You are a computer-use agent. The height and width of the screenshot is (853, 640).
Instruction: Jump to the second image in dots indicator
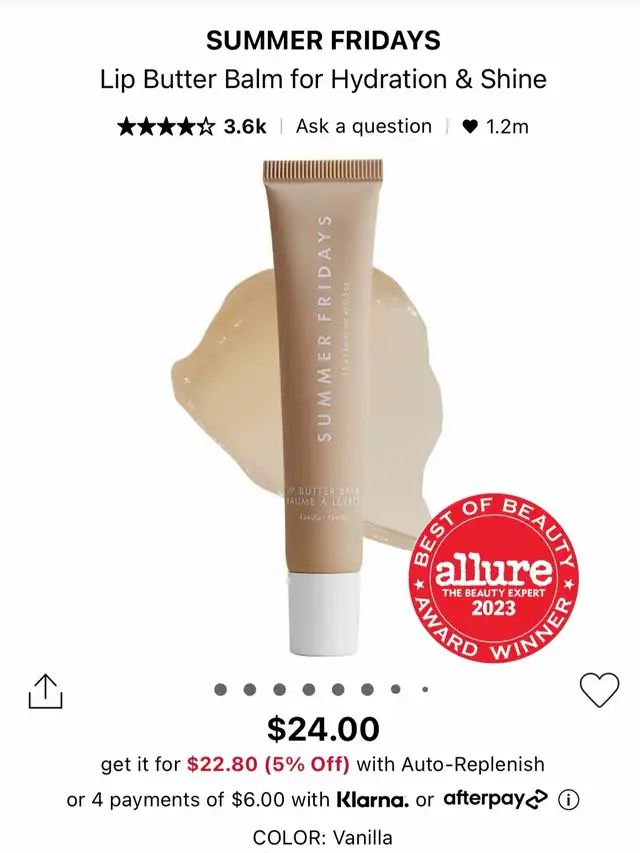click(x=250, y=689)
